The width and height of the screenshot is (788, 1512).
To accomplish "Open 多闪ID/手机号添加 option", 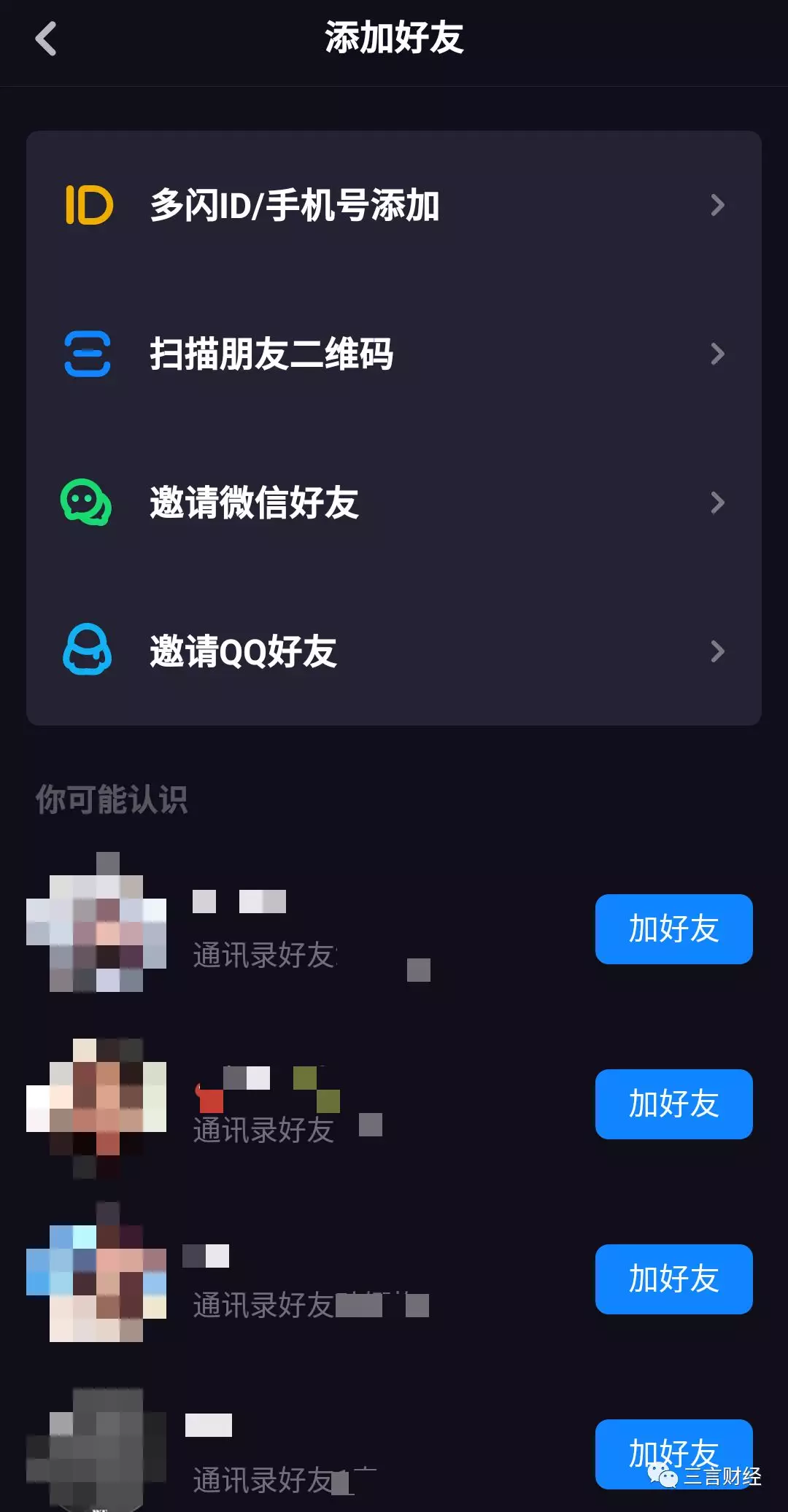I will click(x=394, y=205).
